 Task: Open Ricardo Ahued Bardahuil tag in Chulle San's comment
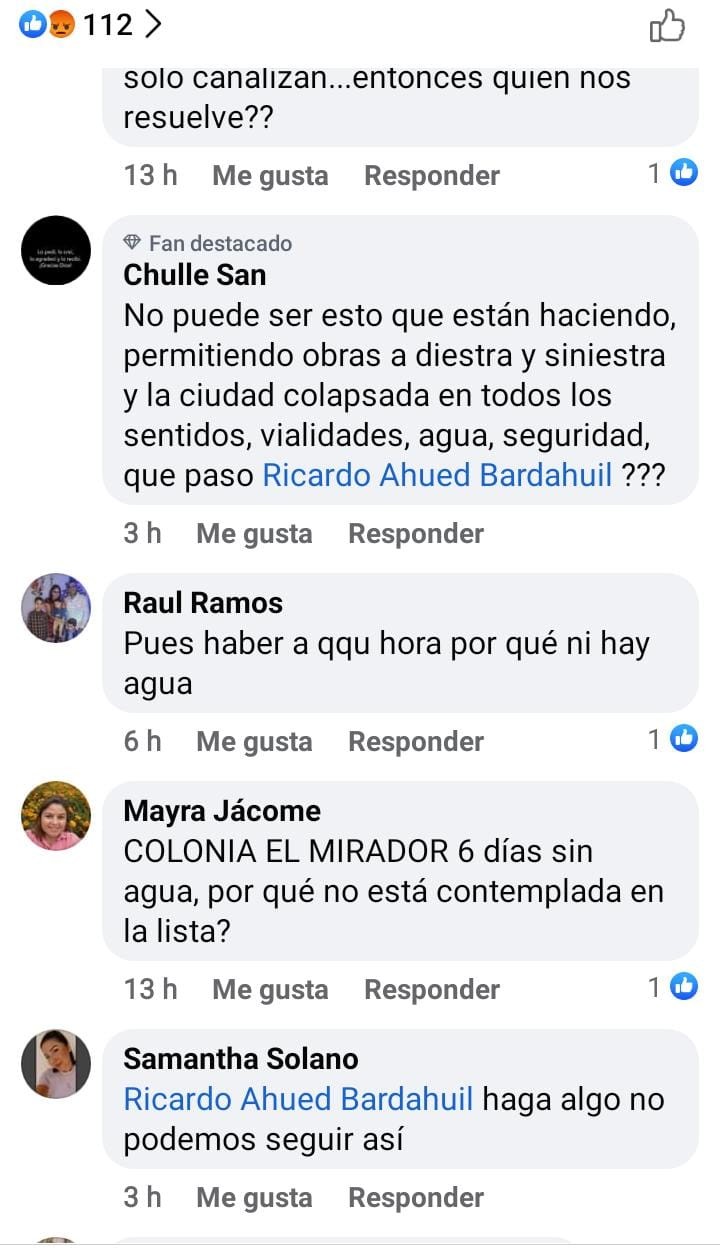(436, 475)
